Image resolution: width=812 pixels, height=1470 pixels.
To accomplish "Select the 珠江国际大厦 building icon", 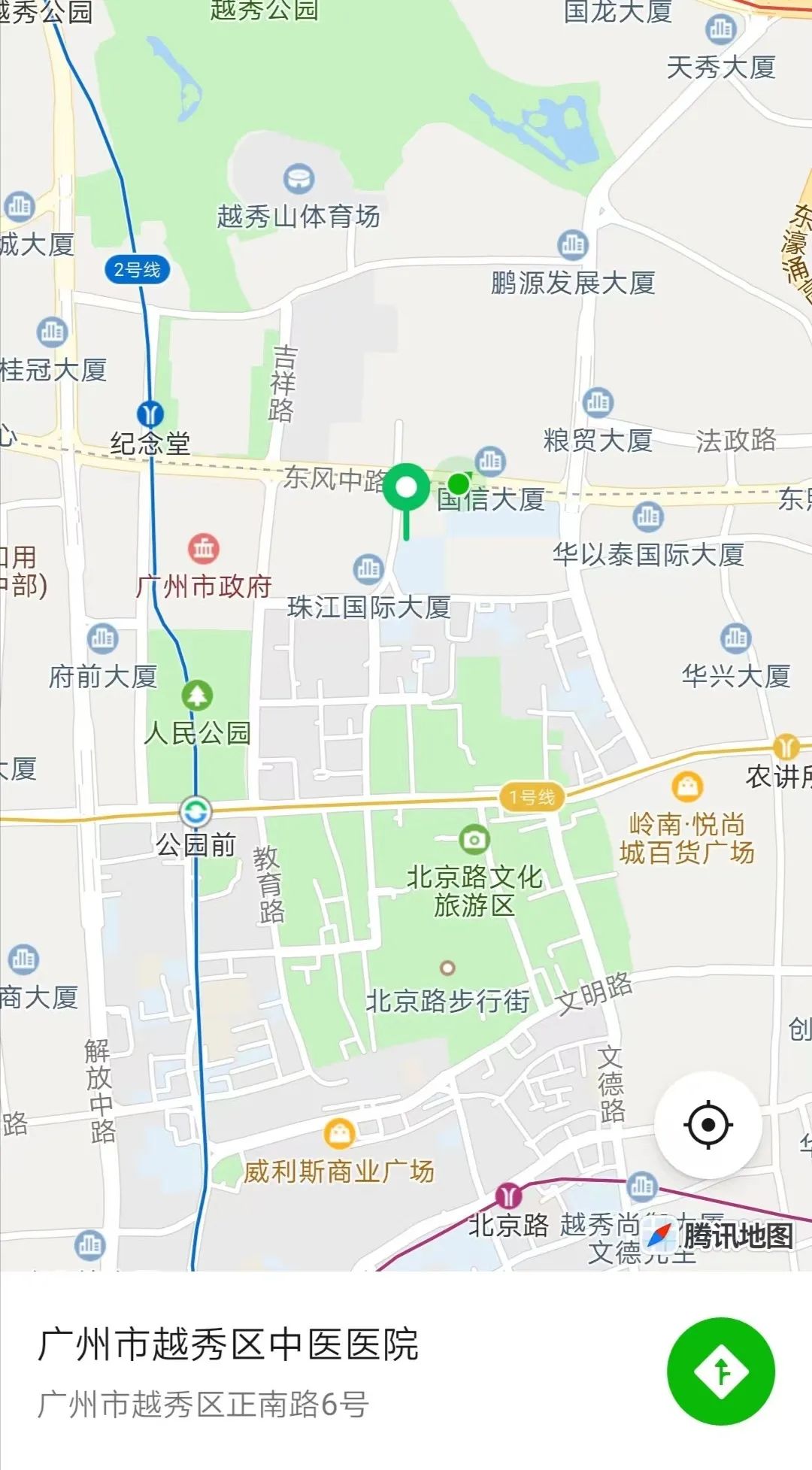I will tap(368, 570).
